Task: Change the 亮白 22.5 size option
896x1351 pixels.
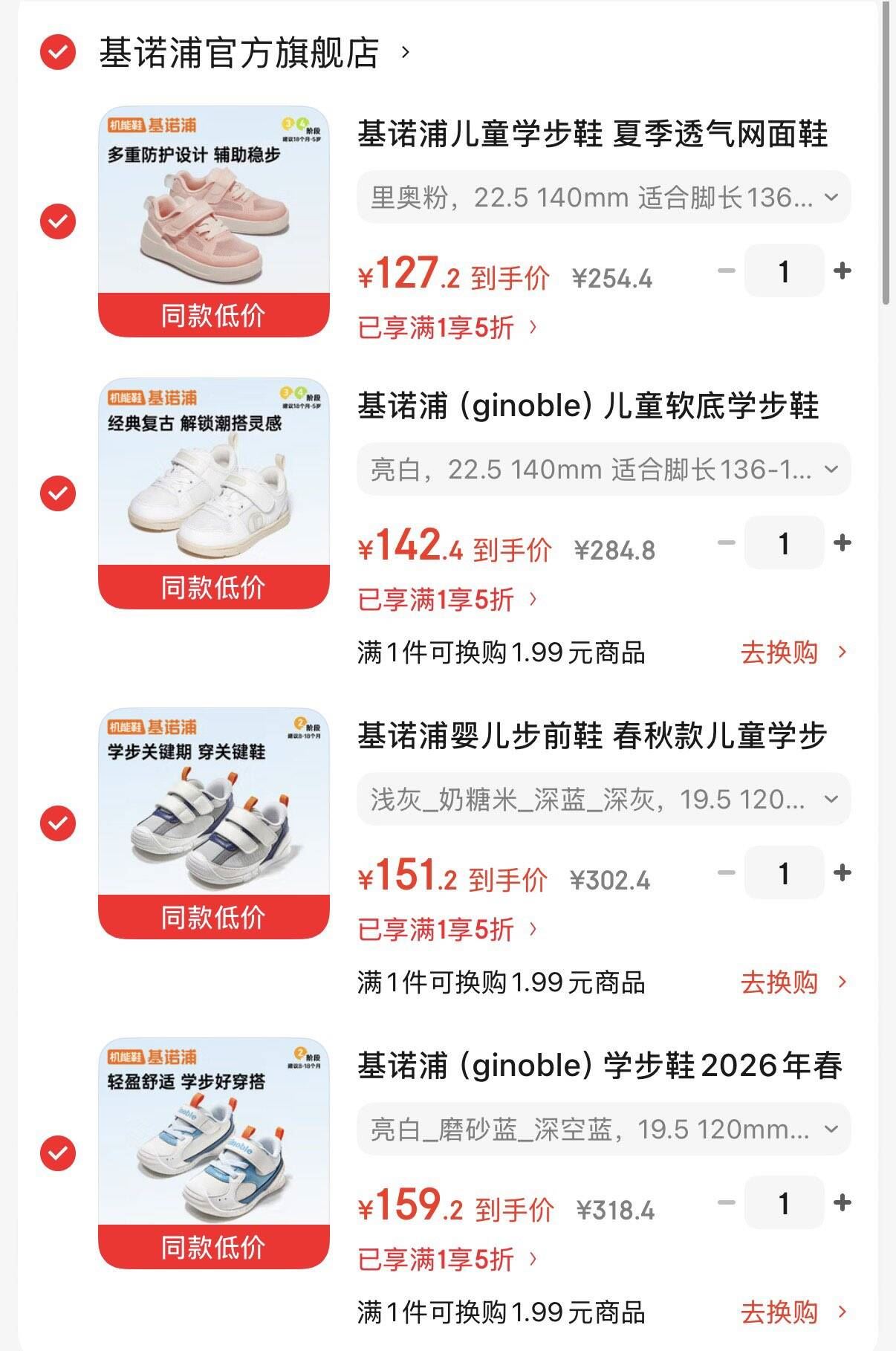Action: tap(603, 470)
